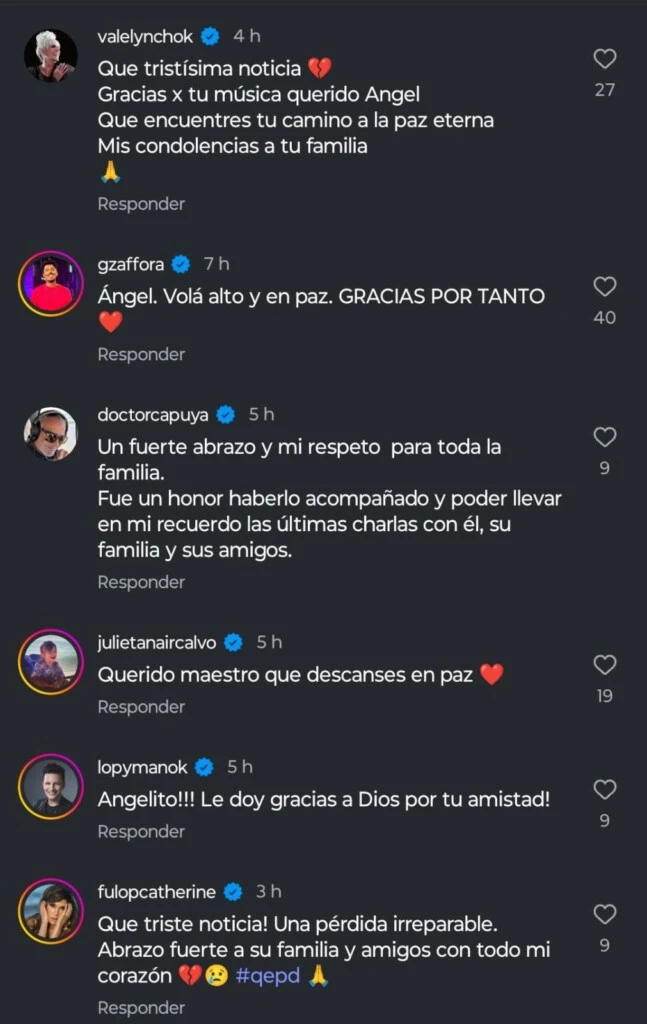
Task: Go to julietanaircalvo's profile via username
Action: [158, 642]
